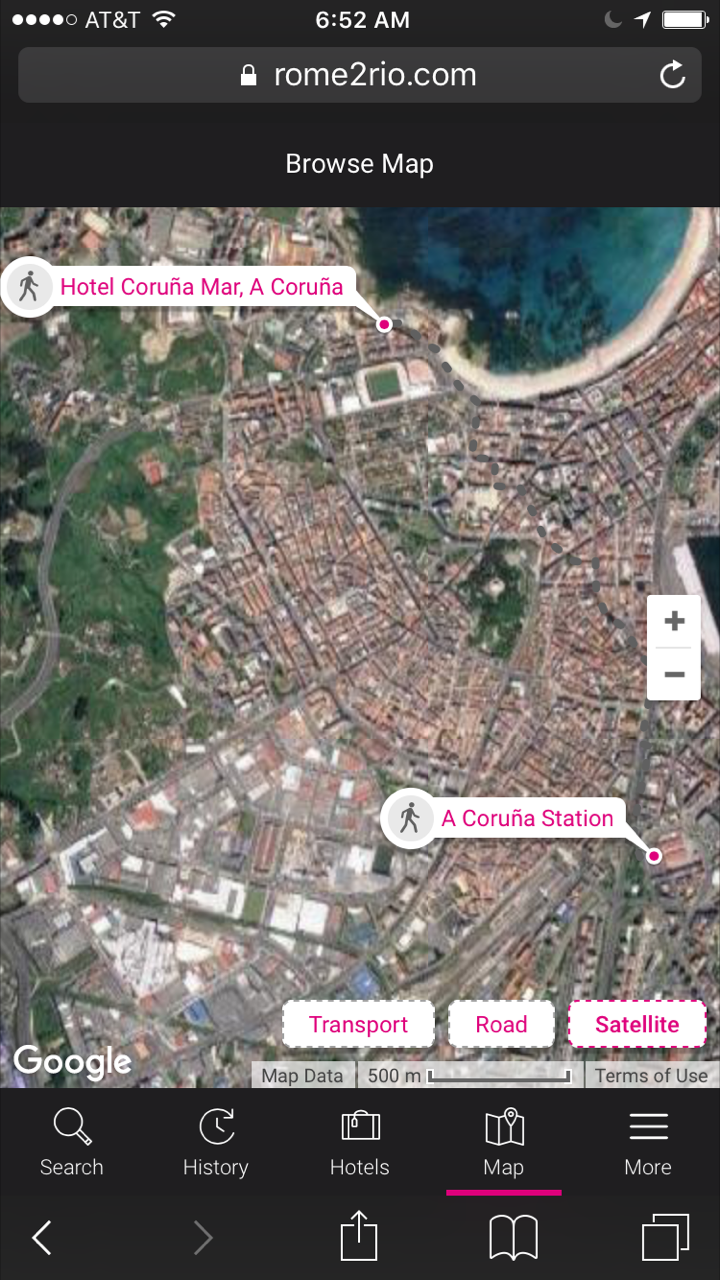Switch to the Hotels tab
The width and height of the screenshot is (720, 1280).
click(x=360, y=1143)
